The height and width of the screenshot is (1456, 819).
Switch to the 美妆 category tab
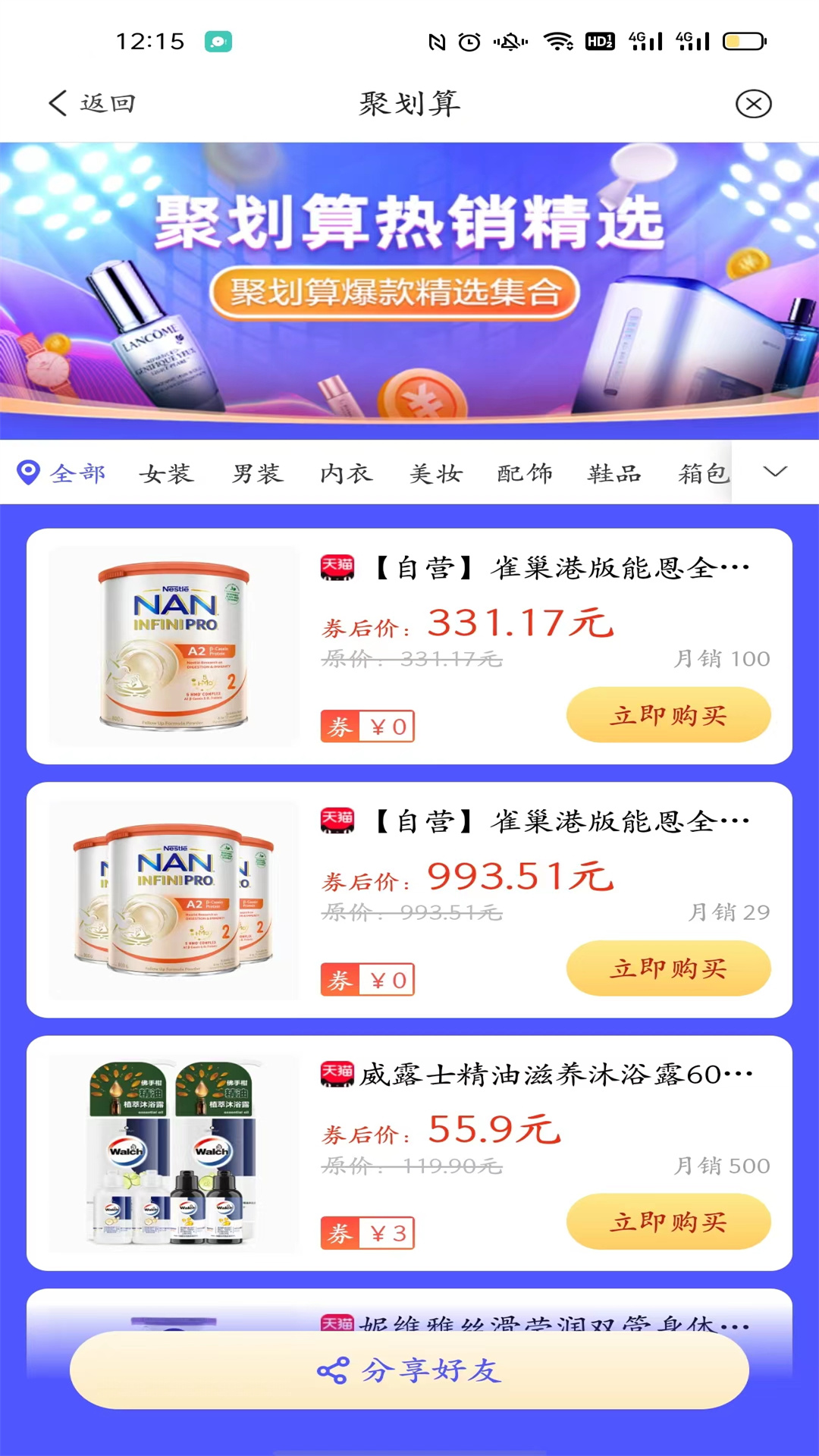(435, 472)
